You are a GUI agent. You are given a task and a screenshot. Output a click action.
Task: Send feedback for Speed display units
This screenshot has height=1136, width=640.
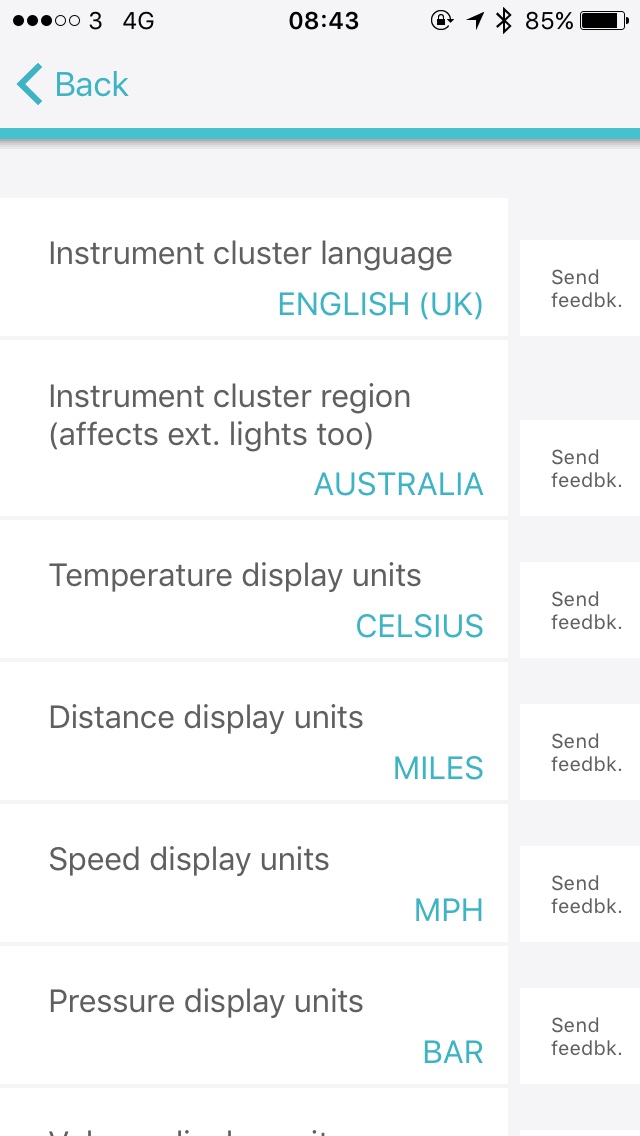(x=579, y=894)
